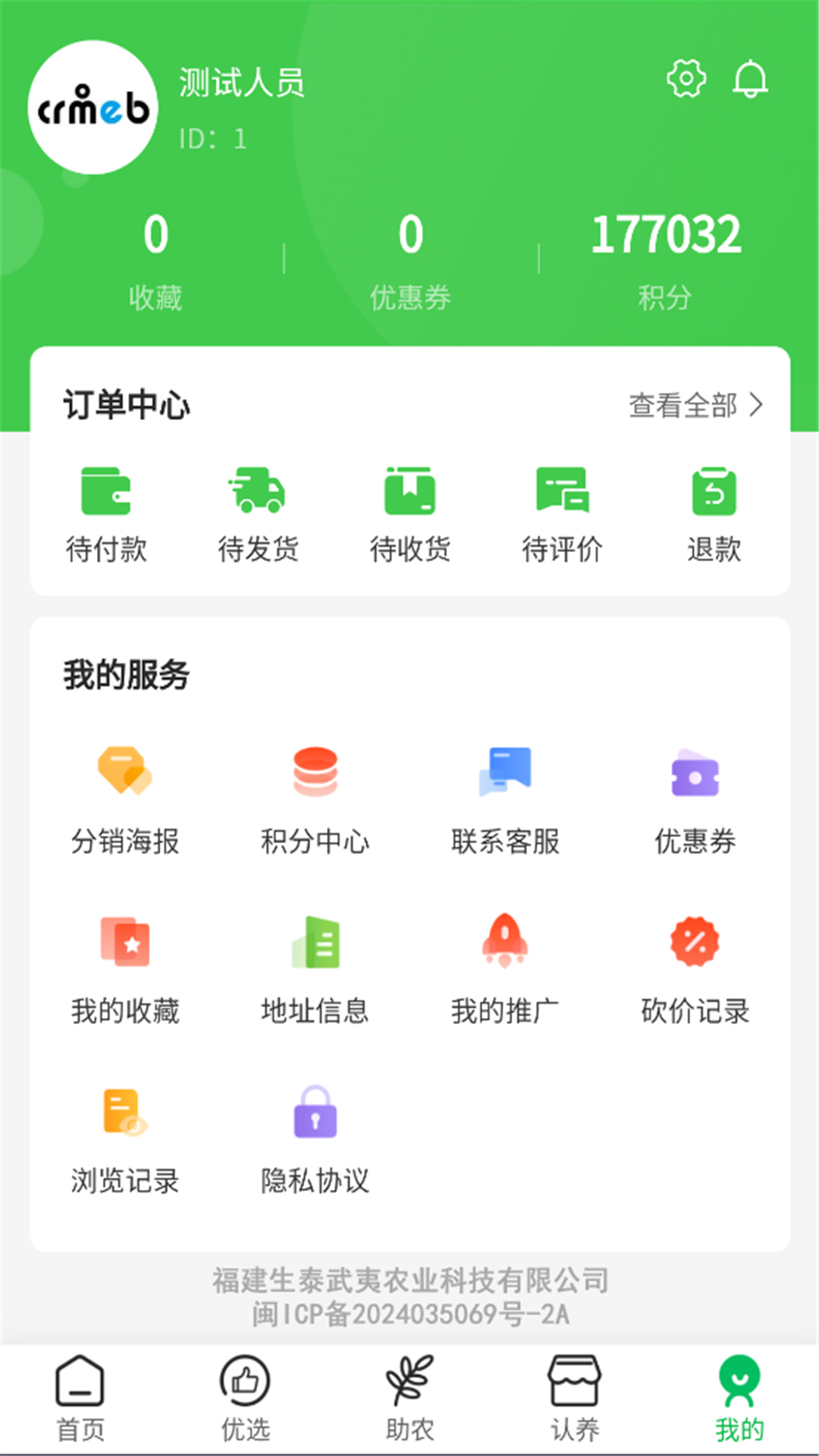
Task: View 砍价记录 bargain records
Action: coord(695,967)
